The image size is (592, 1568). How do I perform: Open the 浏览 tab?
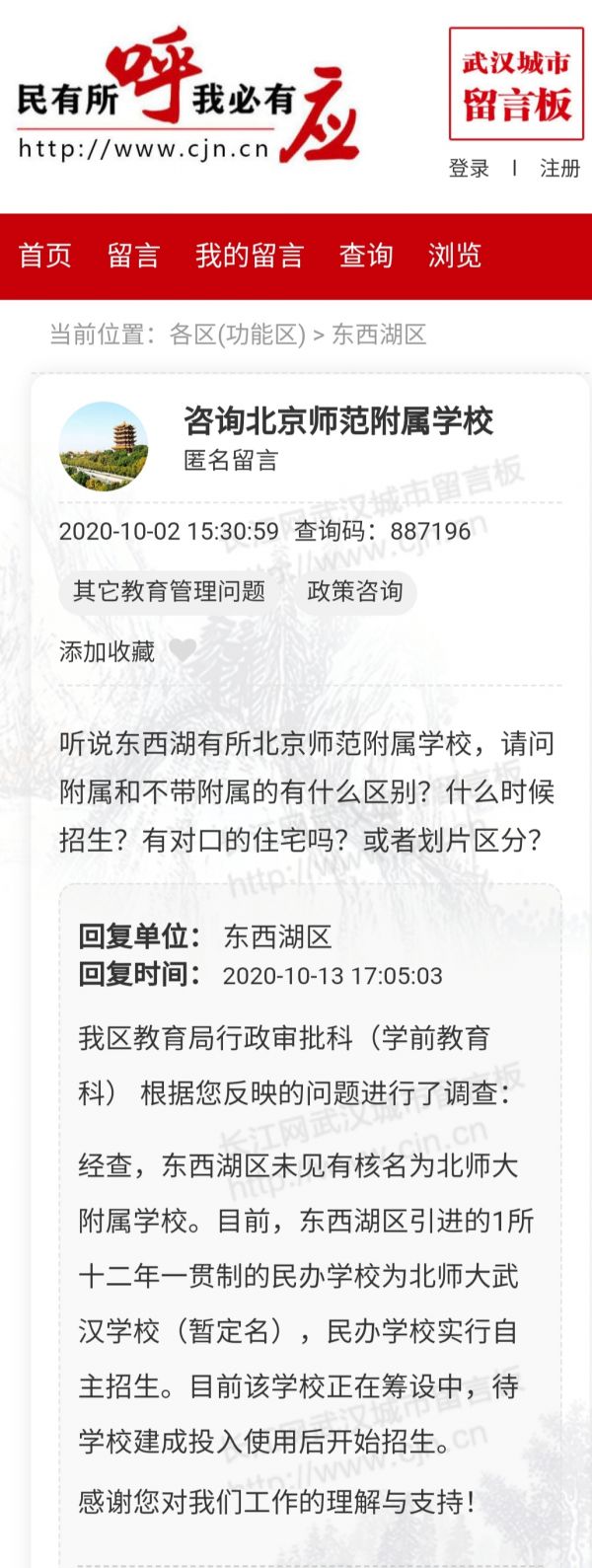click(454, 256)
